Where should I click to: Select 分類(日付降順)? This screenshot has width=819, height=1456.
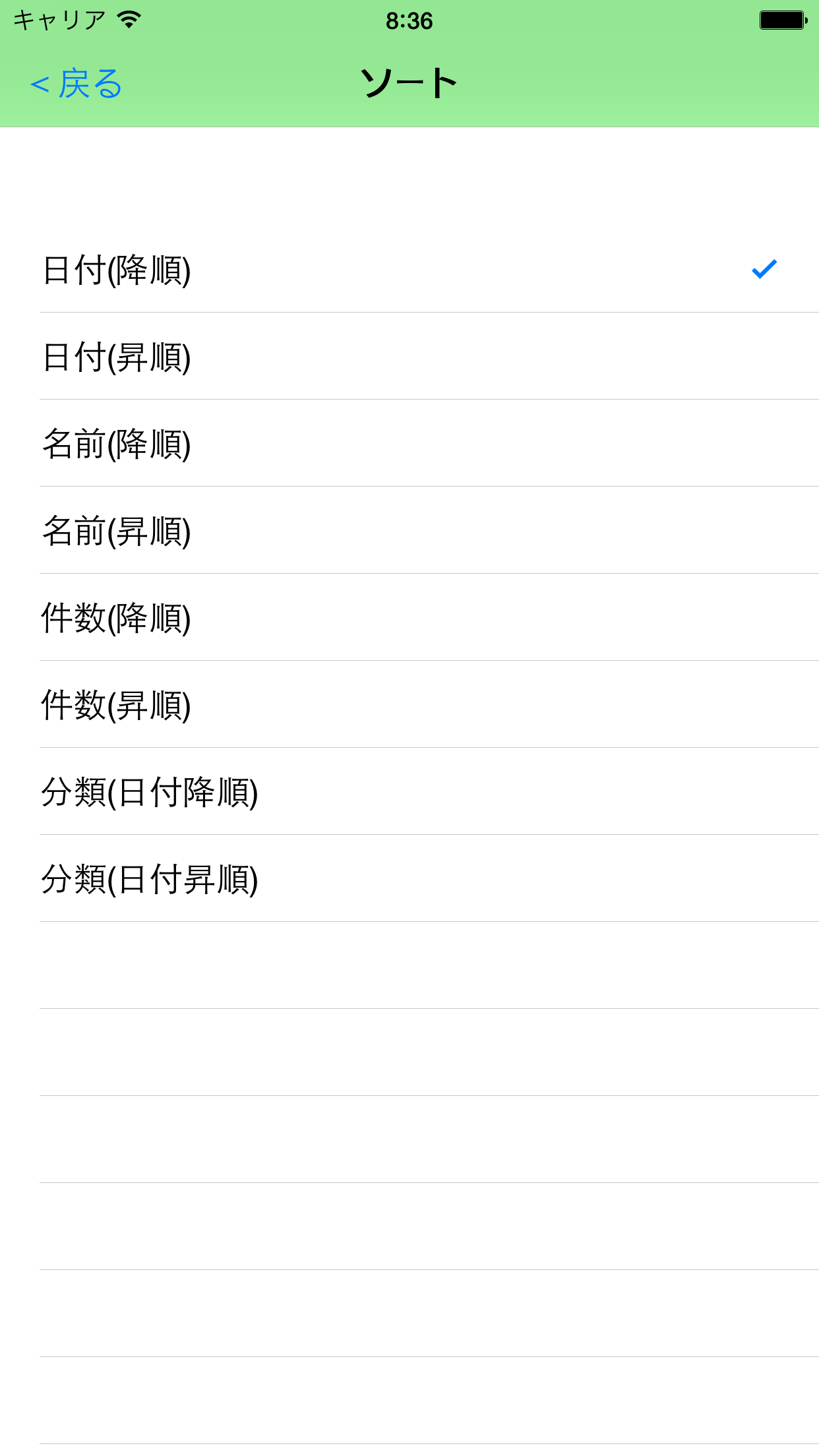click(x=409, y=791)
